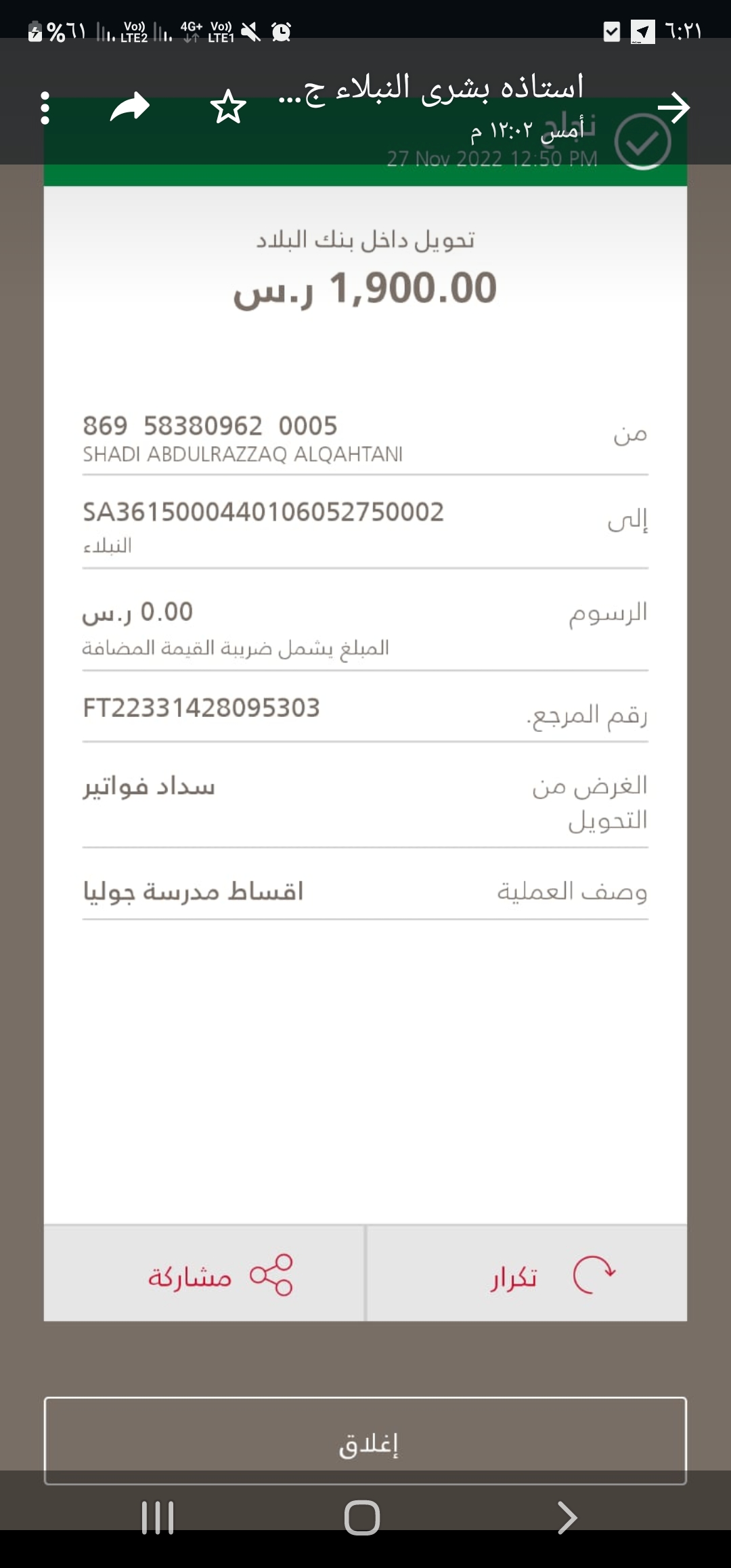The height and width of the screenshot is (1568, 731).
Task: Forward this image to another chat
Action: pyautogui.click(x=130, y=107)
